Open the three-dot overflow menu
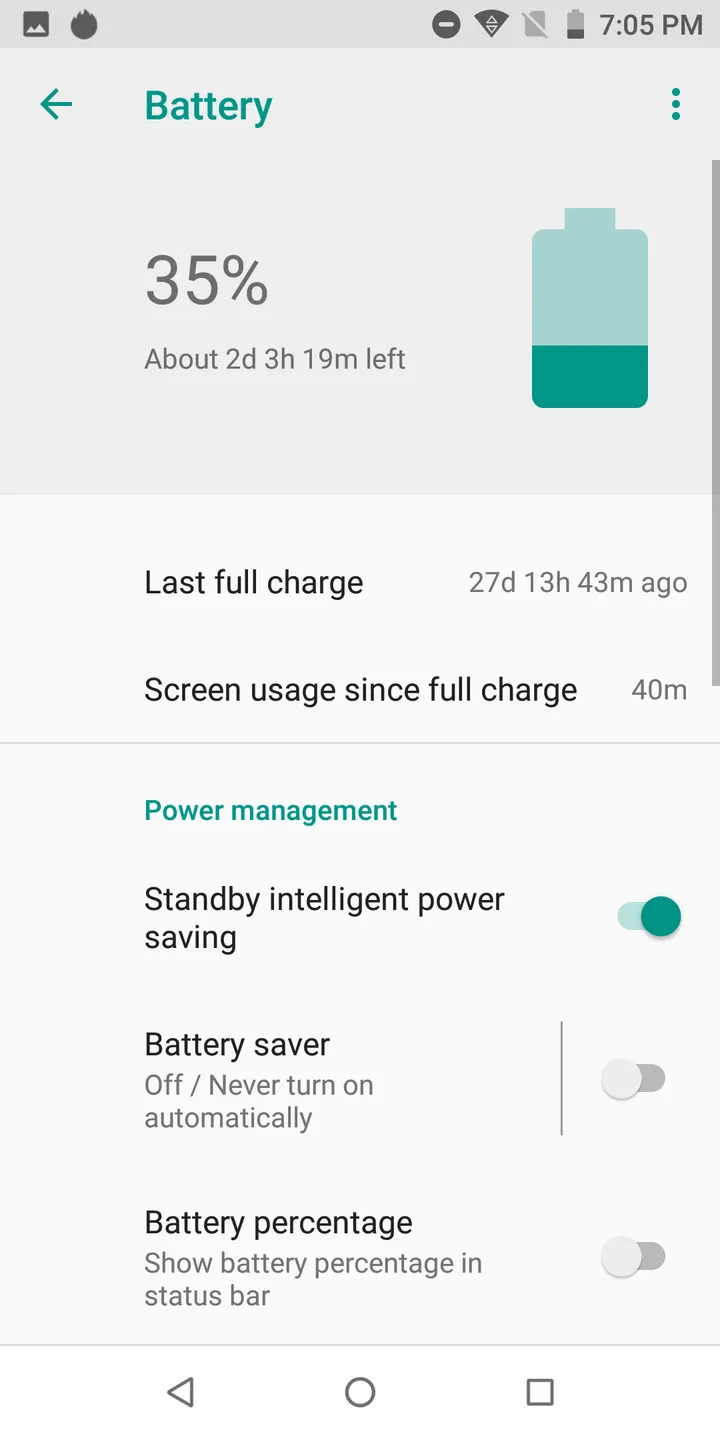Image resolution: width=720 pixels, height=1440 pixels. (x=676, y=104)
